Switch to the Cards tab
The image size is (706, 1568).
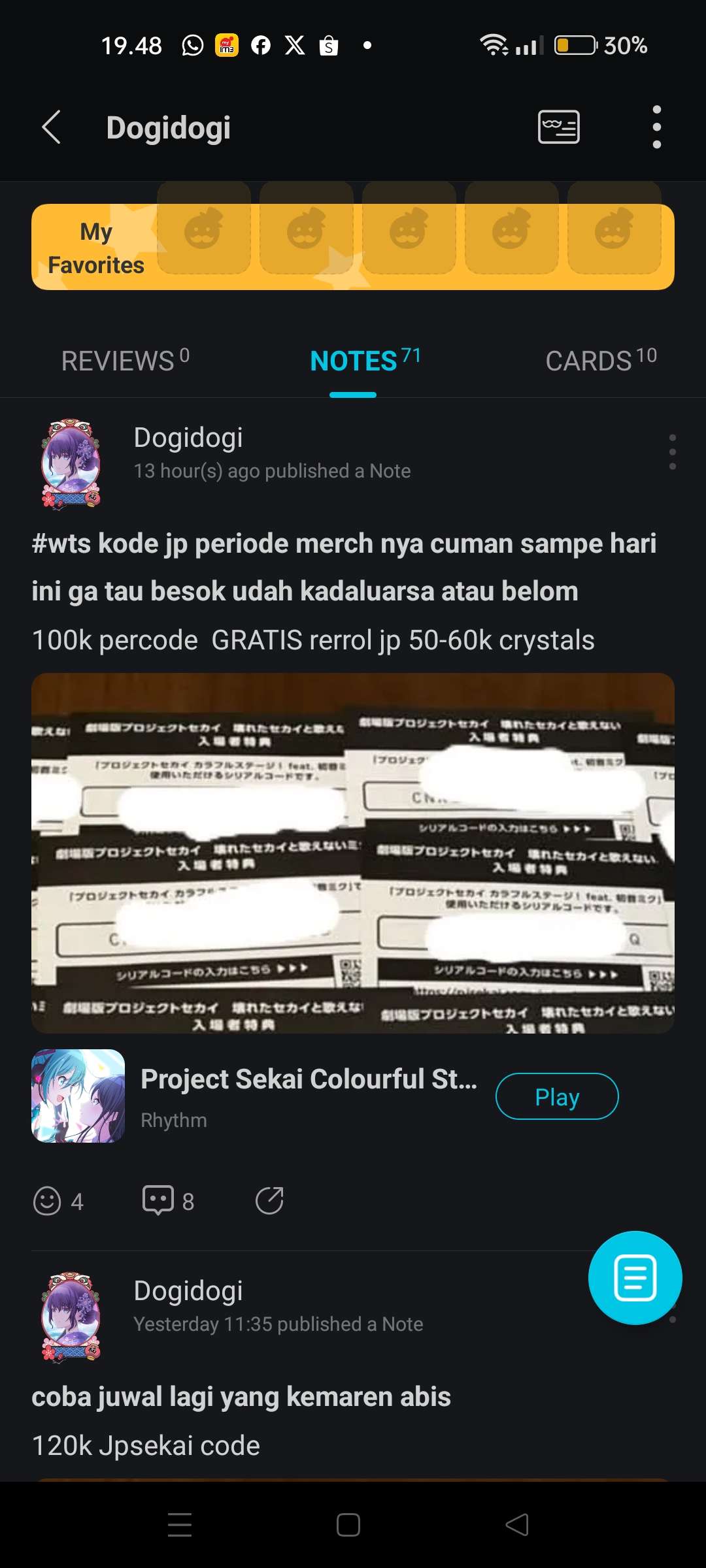[600, 361]
